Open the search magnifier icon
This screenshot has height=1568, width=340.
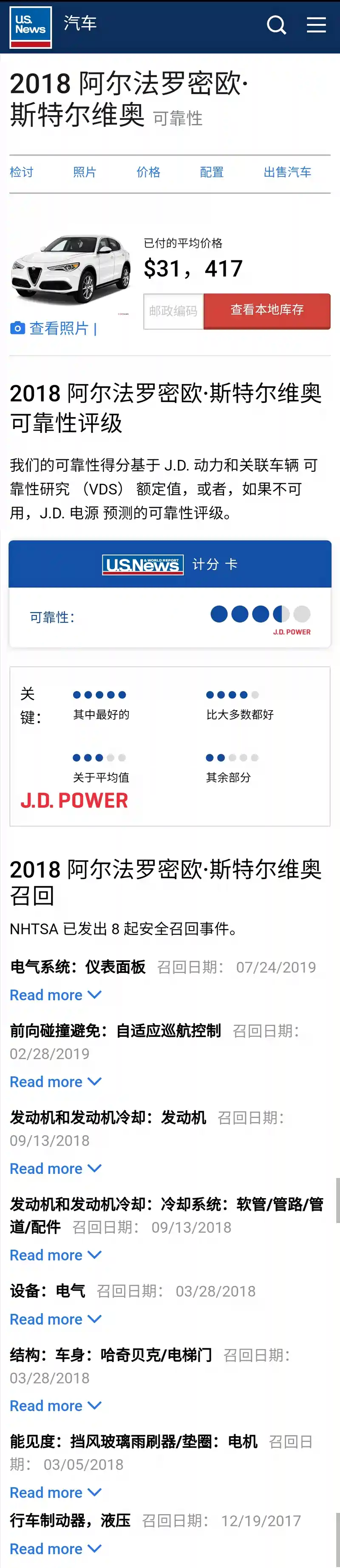click(277, 25)
